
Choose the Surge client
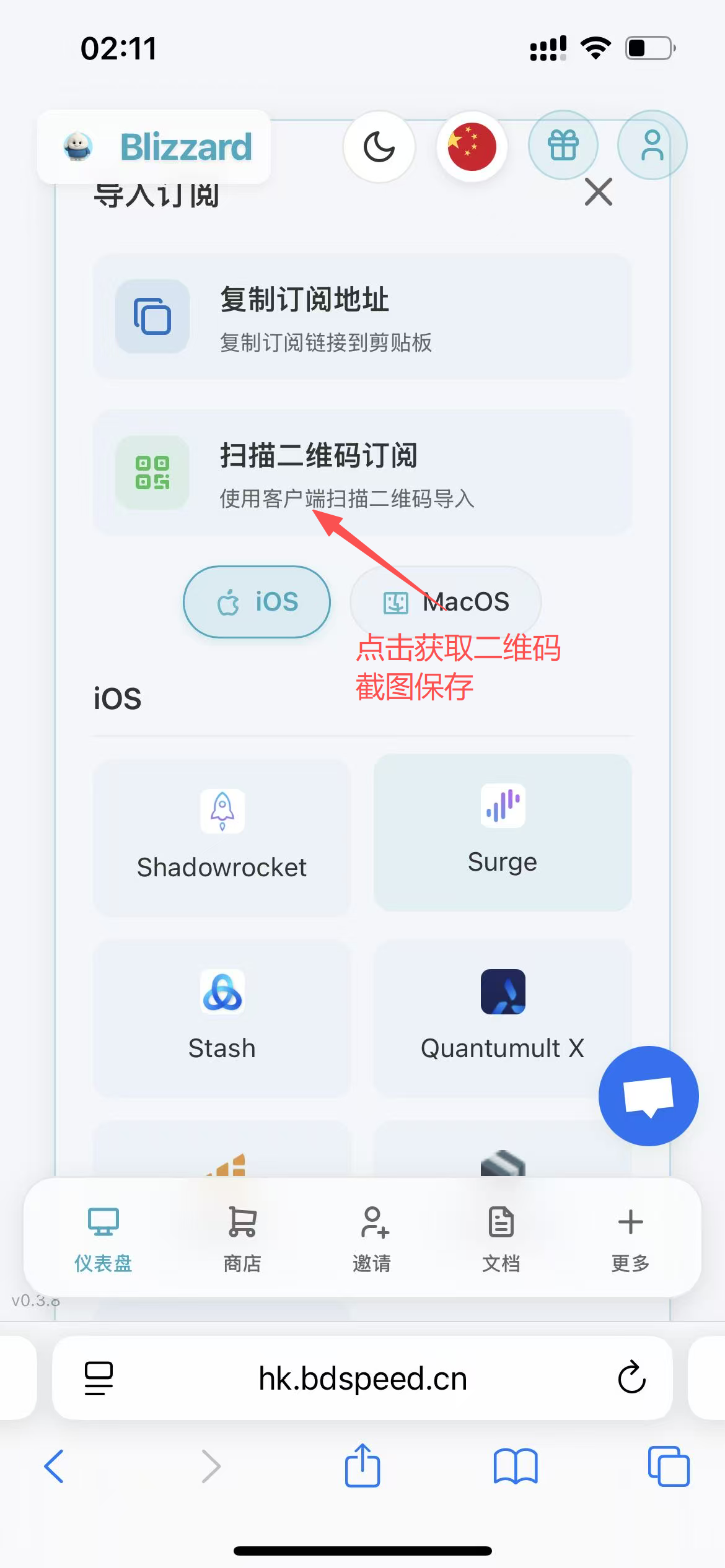click(503, 833)
